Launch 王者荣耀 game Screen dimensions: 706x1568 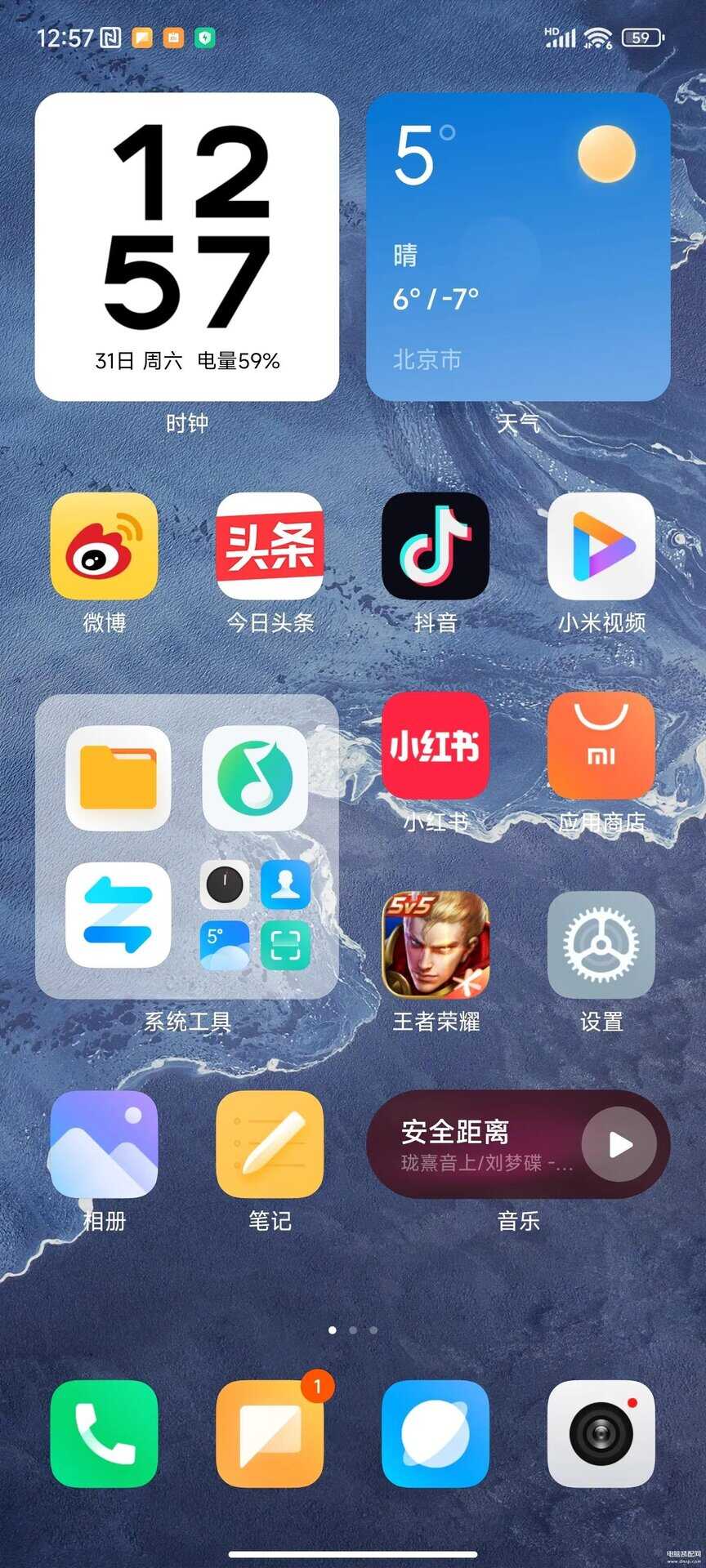click(436, 945)
